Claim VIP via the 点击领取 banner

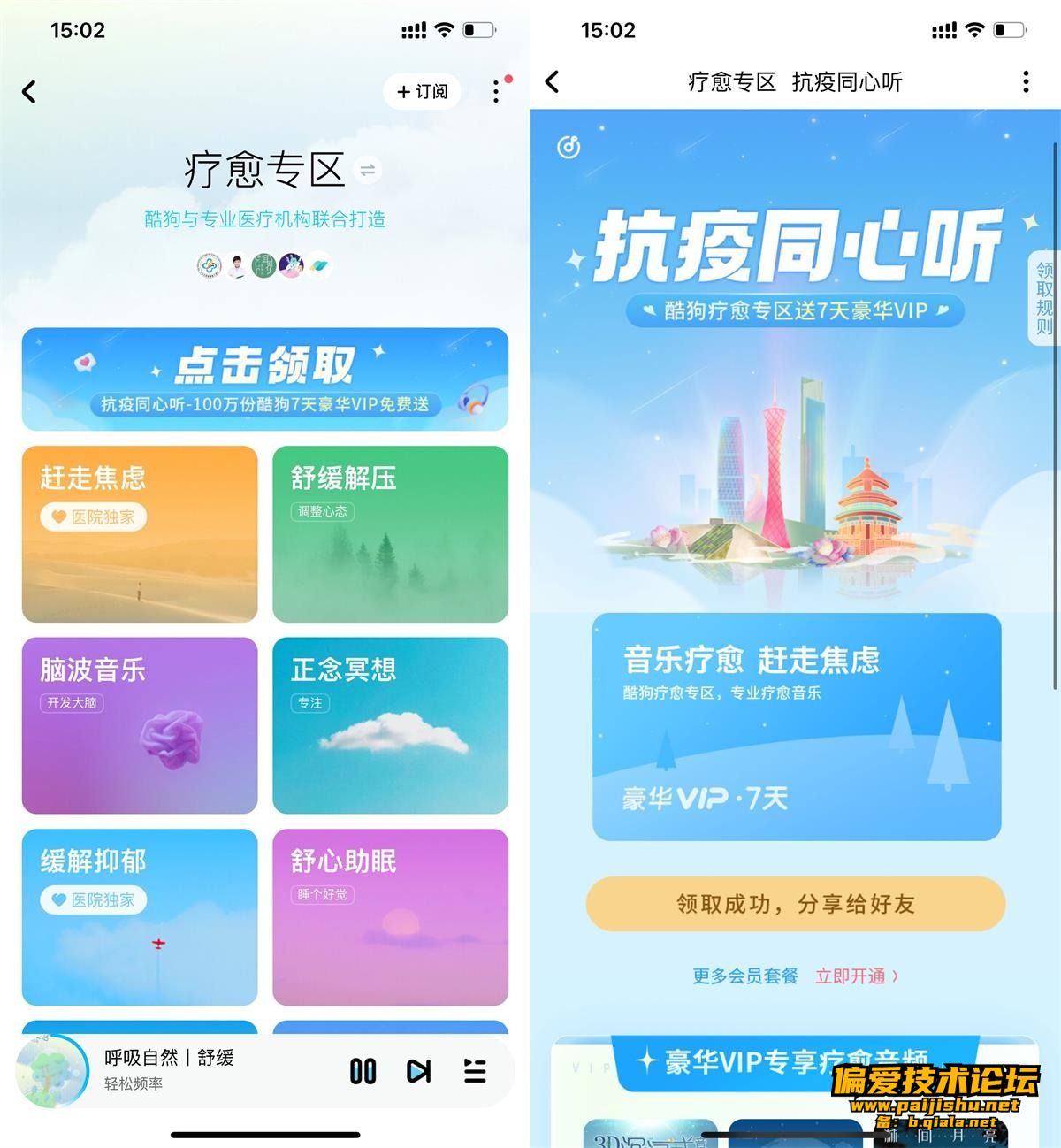(x=265, y=379)
